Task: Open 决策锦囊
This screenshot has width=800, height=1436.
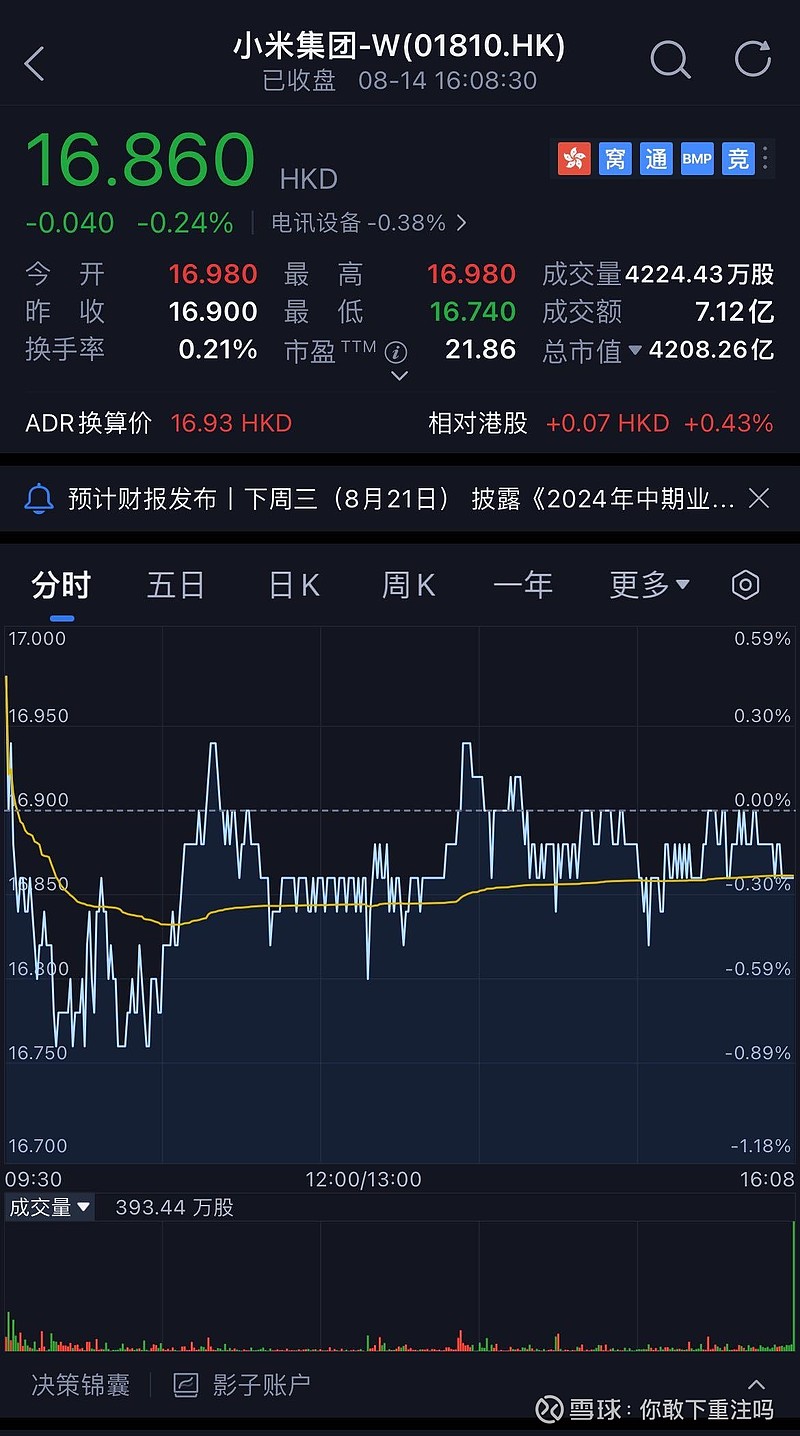Action: click(81, 1385)
